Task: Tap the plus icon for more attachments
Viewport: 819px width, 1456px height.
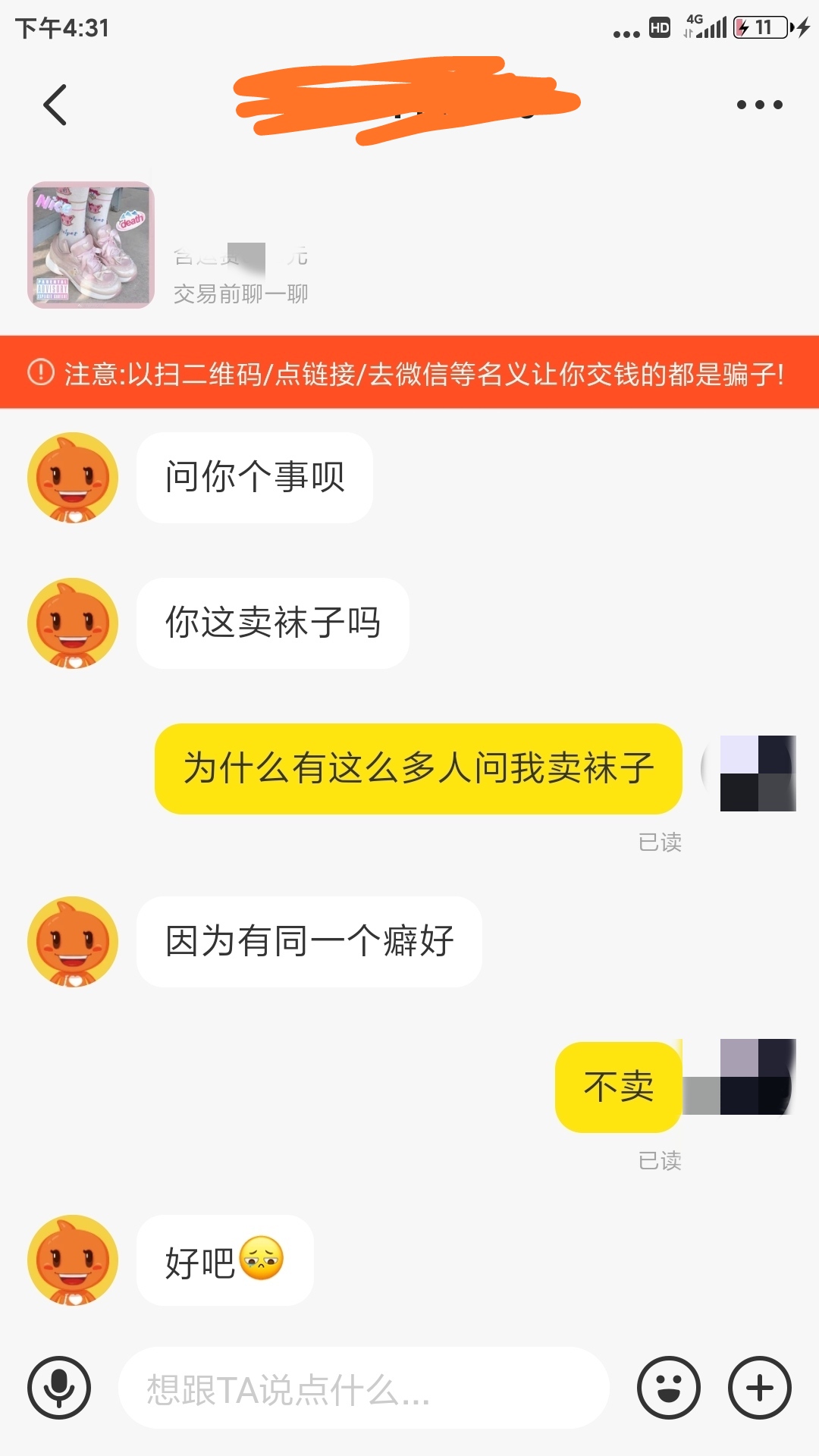Action: (x=758, y=1386)
